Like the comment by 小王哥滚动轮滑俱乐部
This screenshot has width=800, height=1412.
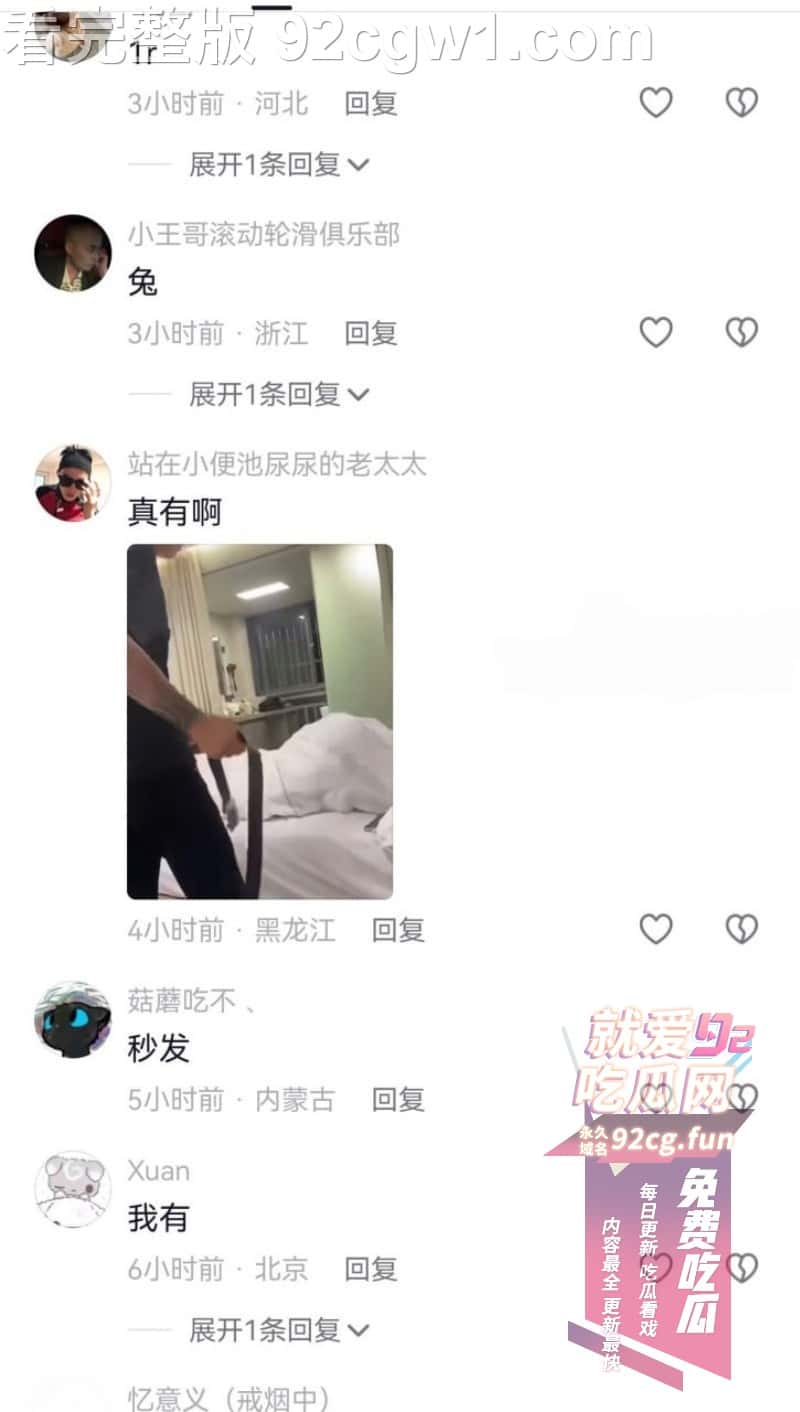(656, 332)
